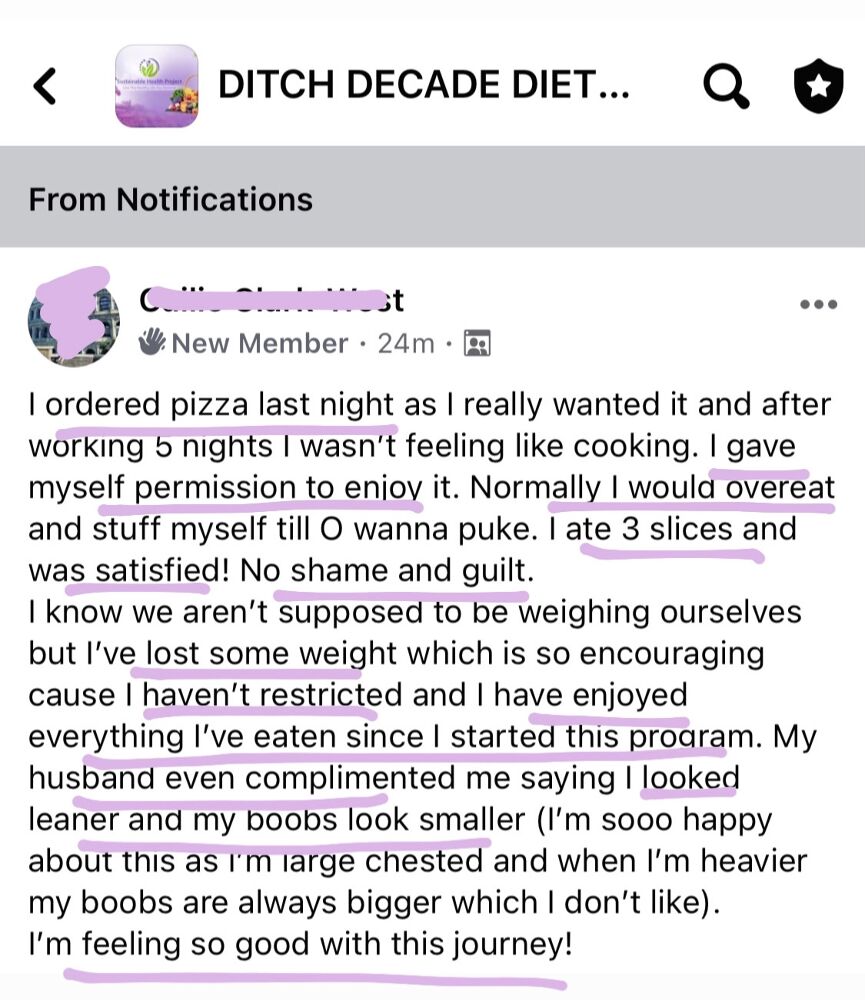Search within the group

pyautogui.click(x=726, y=87)
